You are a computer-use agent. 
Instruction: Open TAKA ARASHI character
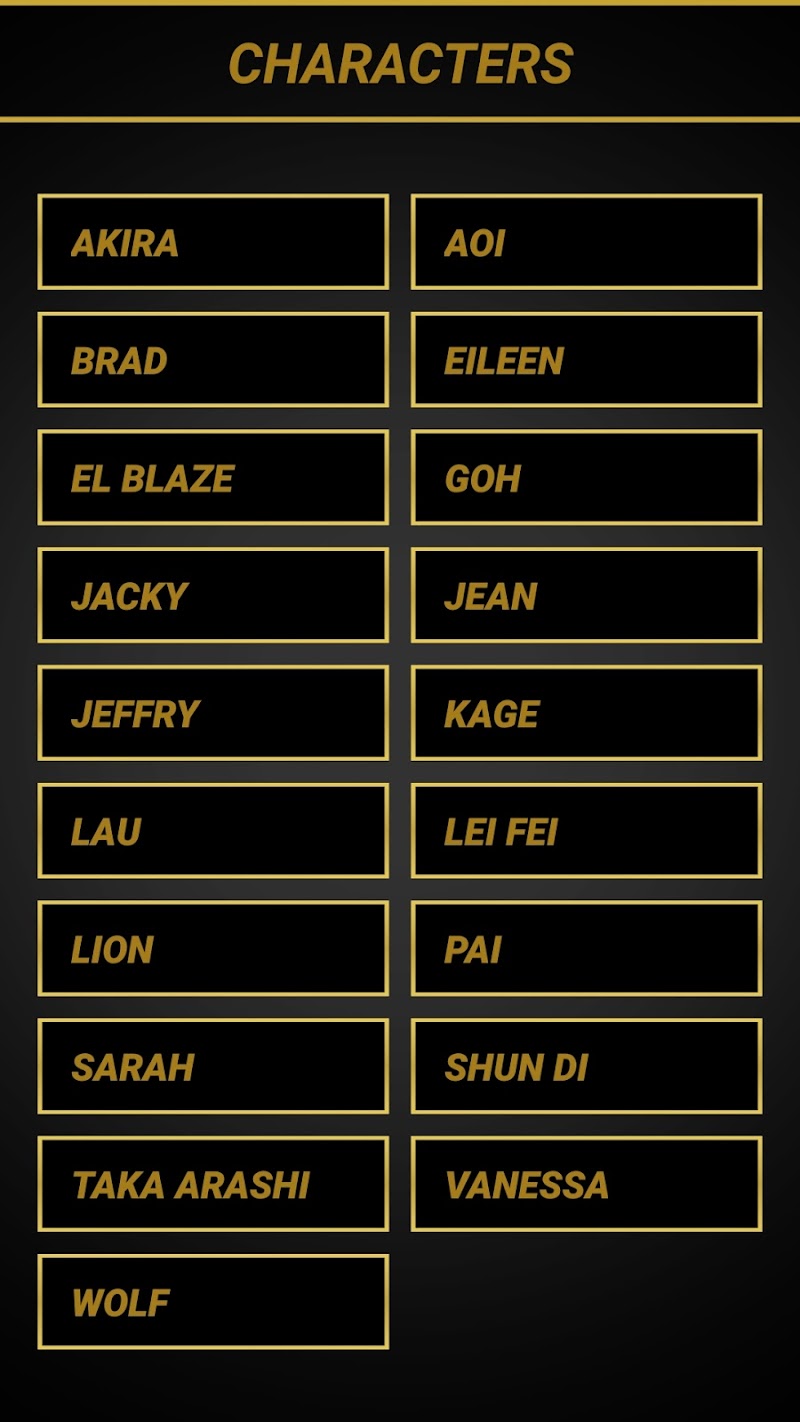[x=213, y=1184]
